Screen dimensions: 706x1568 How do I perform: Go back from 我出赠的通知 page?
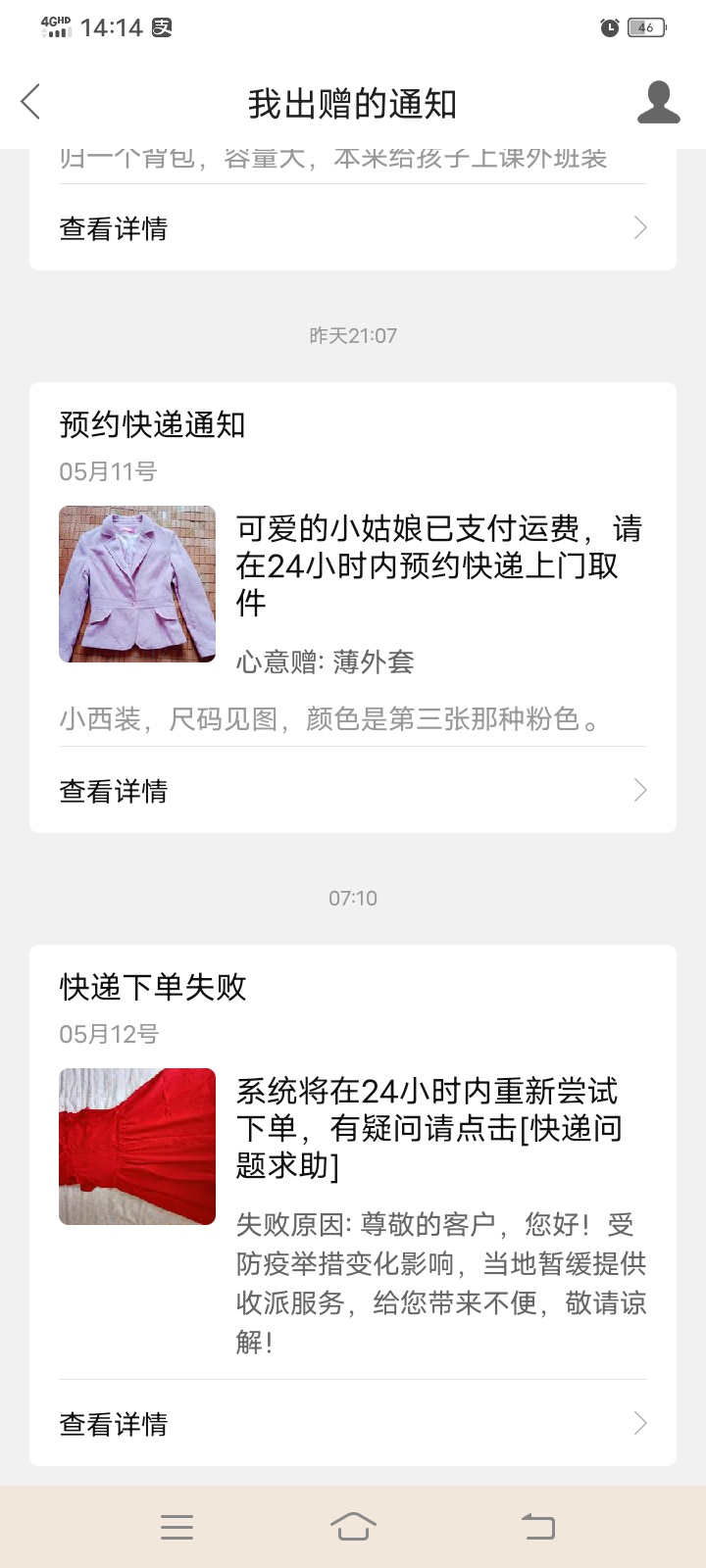pyautogui.click(x=31, y=102)
